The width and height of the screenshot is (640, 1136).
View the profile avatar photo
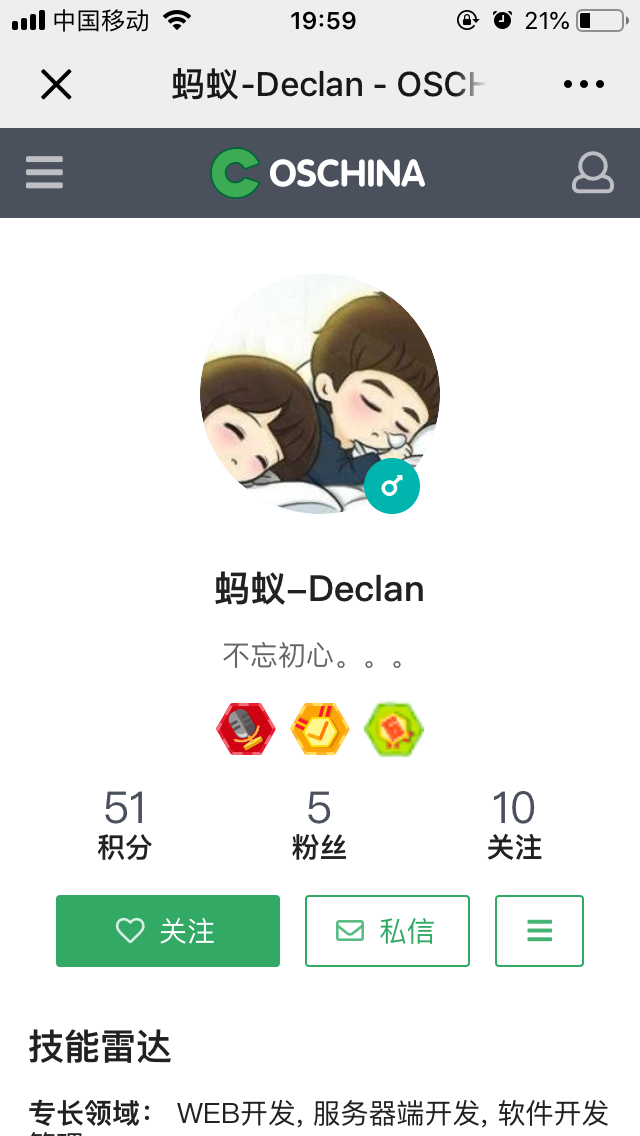point(319,393)
